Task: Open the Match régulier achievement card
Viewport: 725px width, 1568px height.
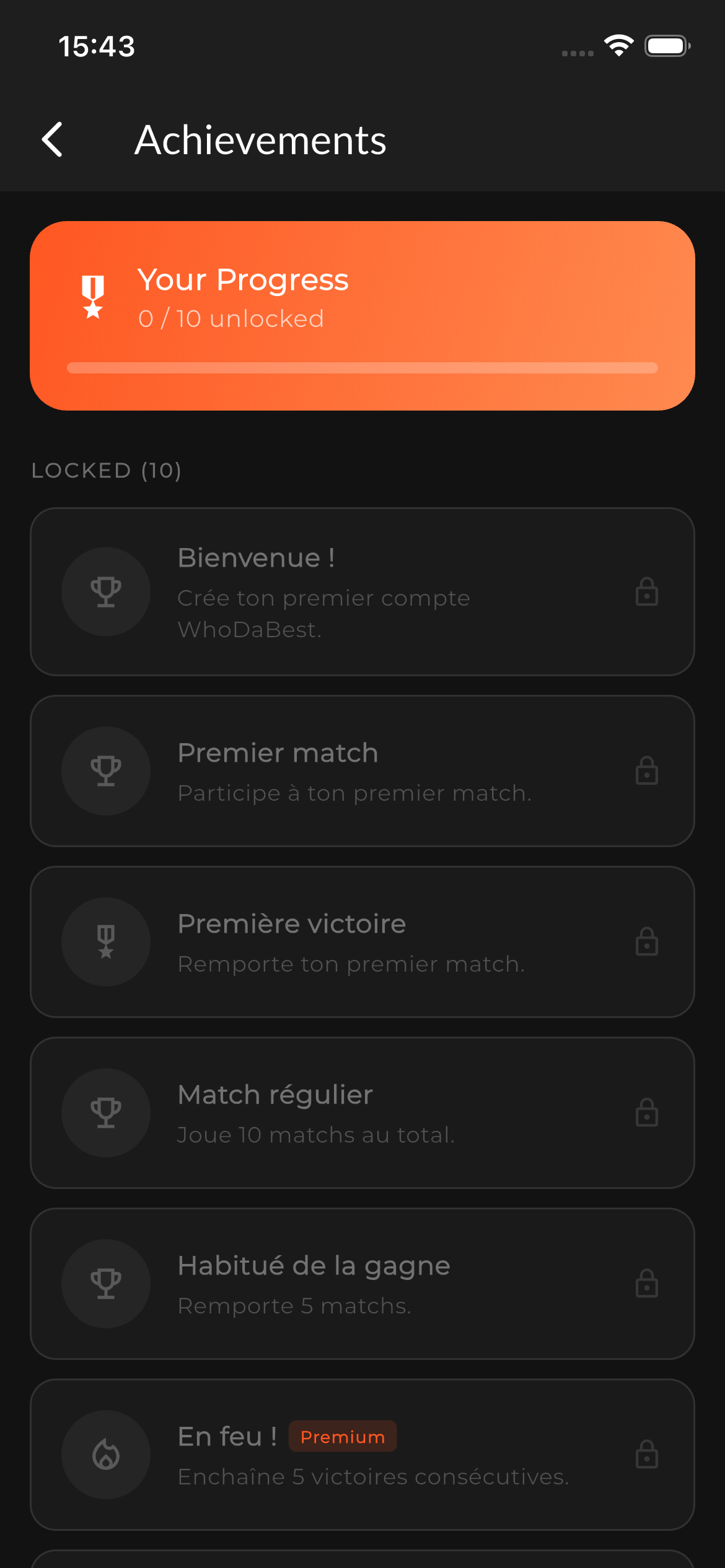Action: point(362,1112)
